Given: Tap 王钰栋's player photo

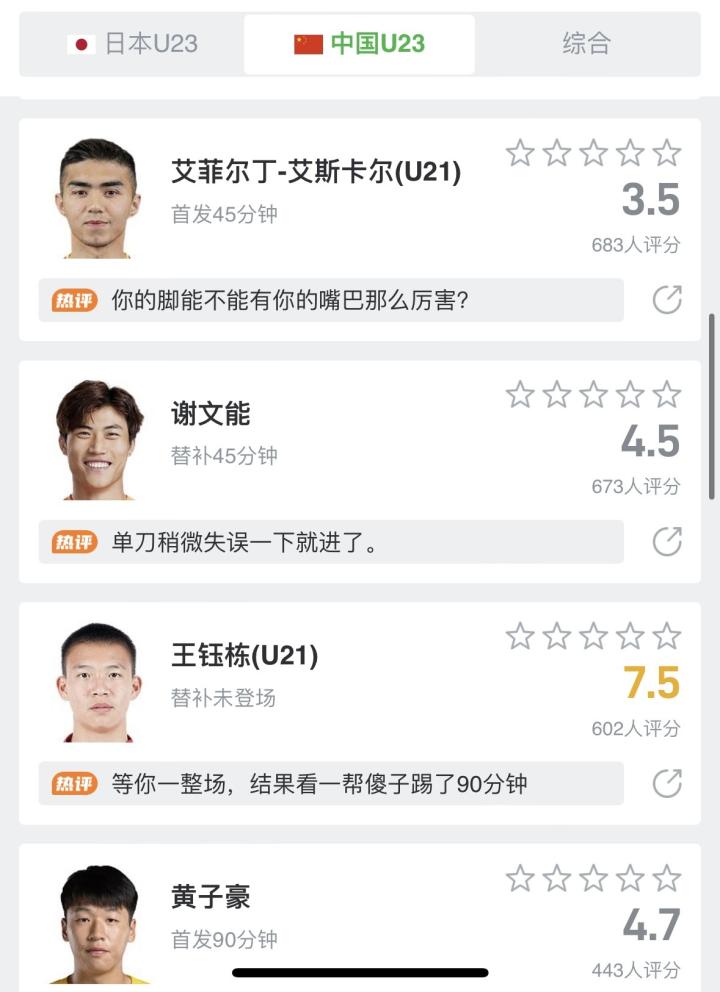Looking at the screenshot, I should (98, 682).
